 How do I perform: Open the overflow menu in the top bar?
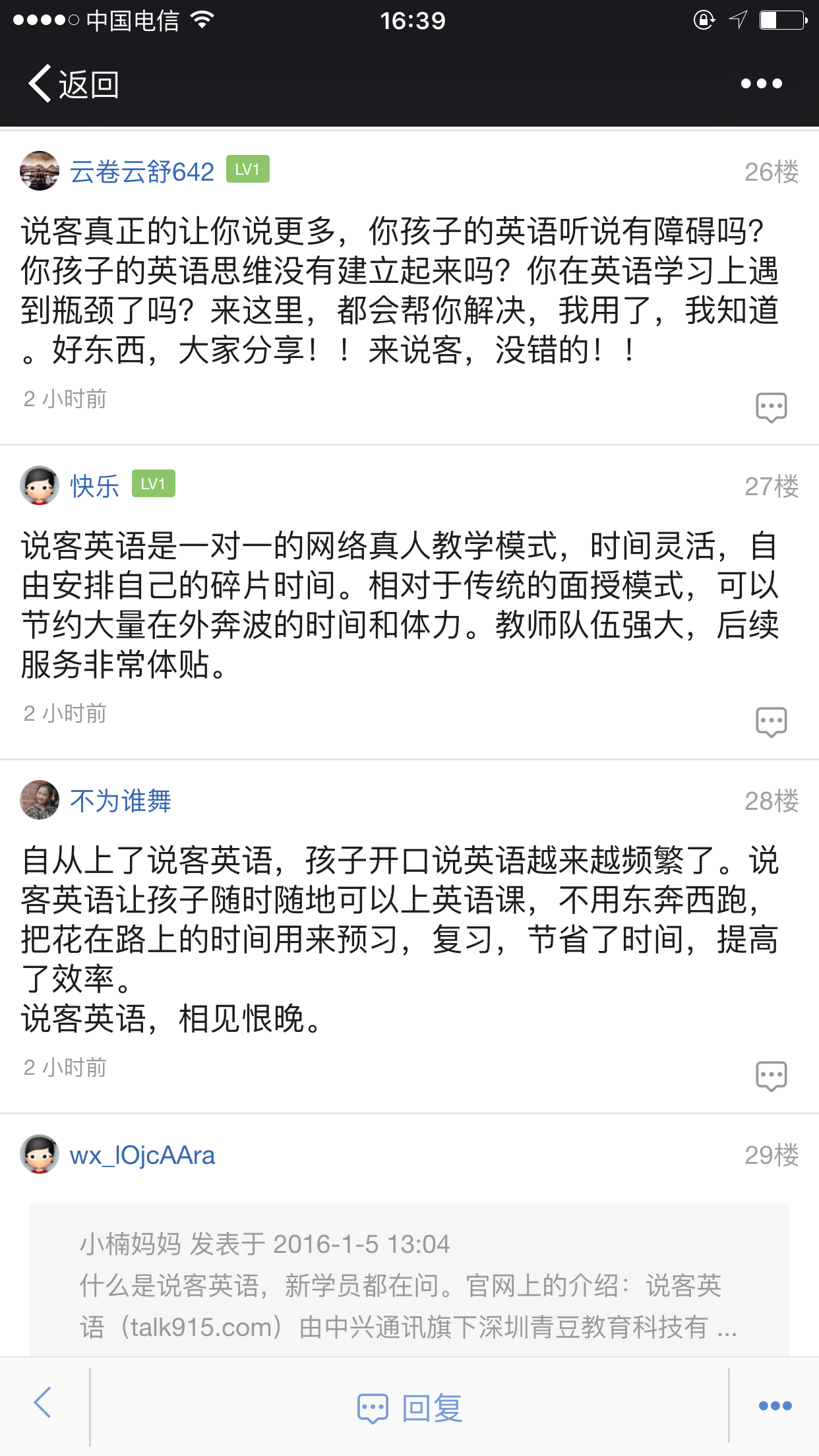coord(761,84)
